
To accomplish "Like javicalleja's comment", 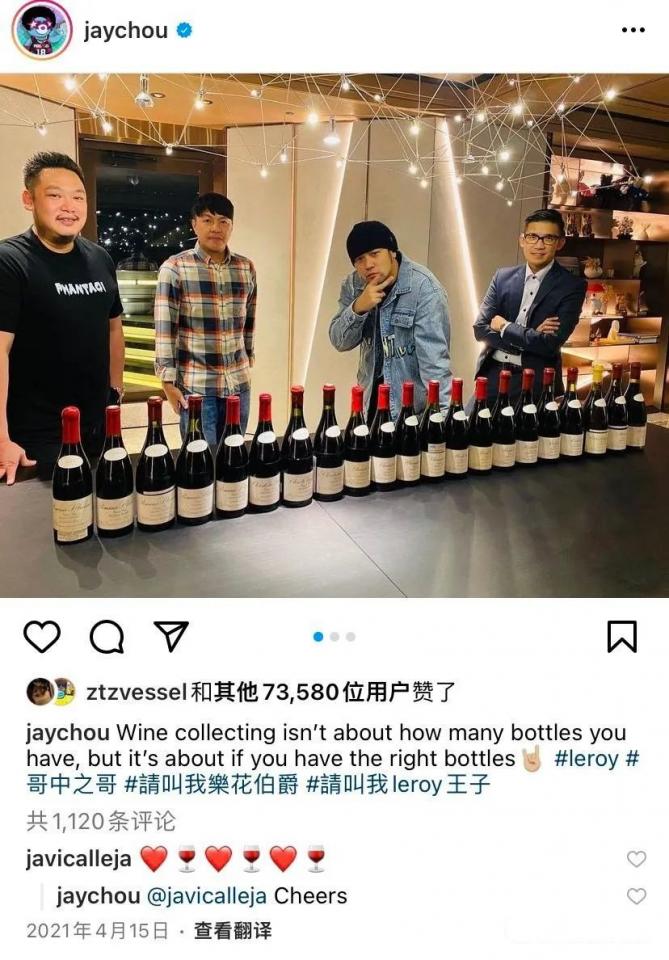I will 636,859.
